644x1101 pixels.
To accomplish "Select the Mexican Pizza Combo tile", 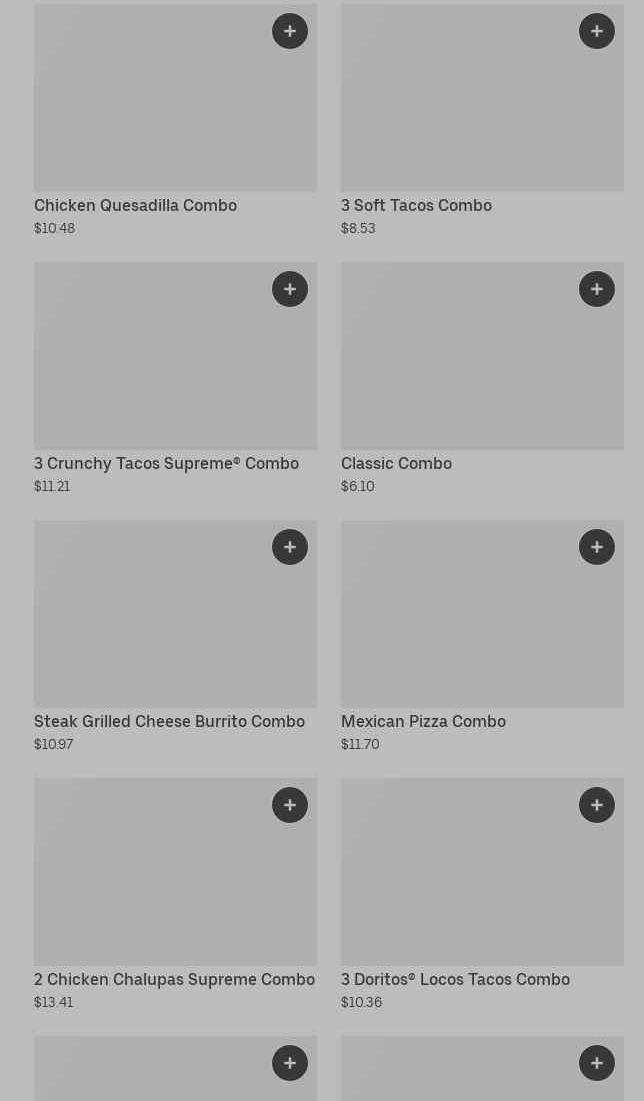I will (x=460, y=628).
